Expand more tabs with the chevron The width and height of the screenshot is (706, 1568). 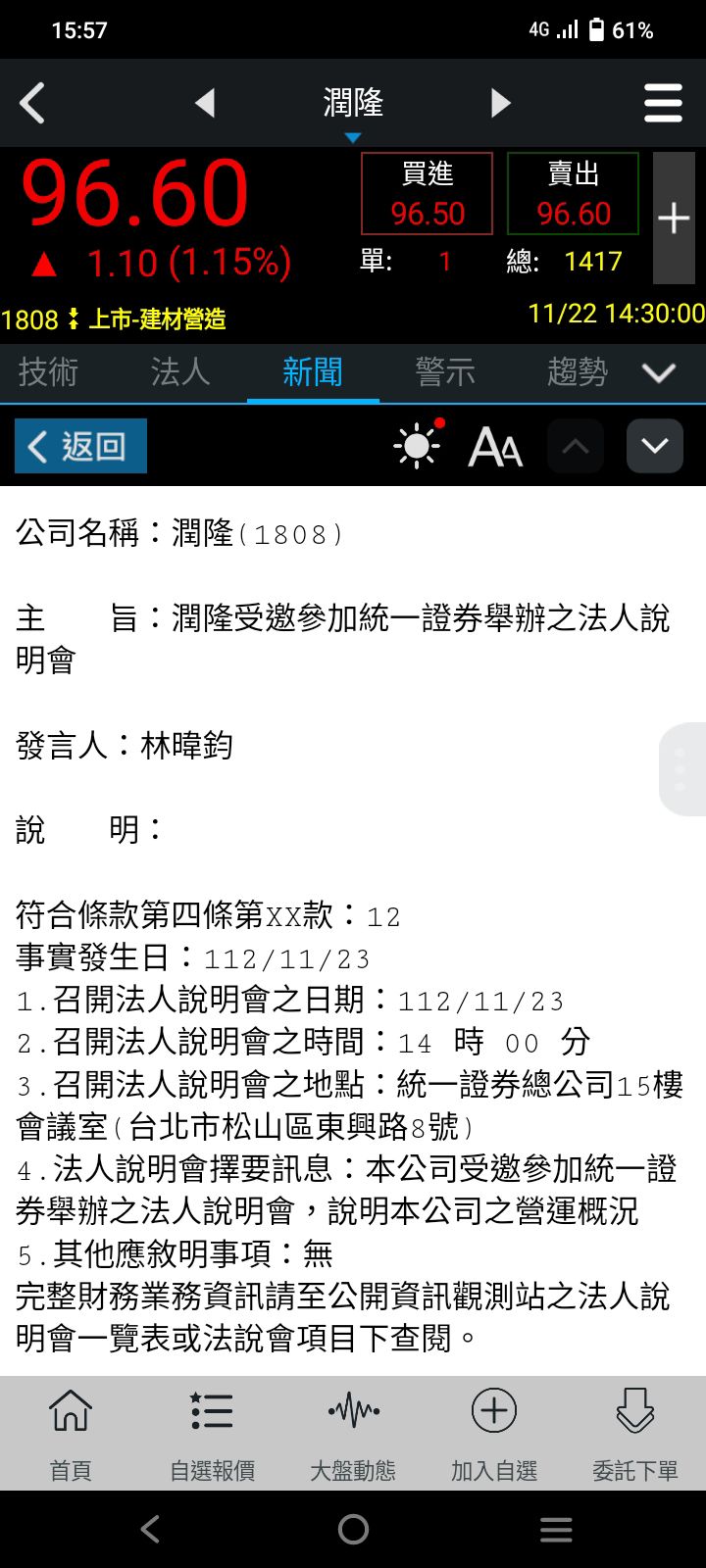click(659, 373)
